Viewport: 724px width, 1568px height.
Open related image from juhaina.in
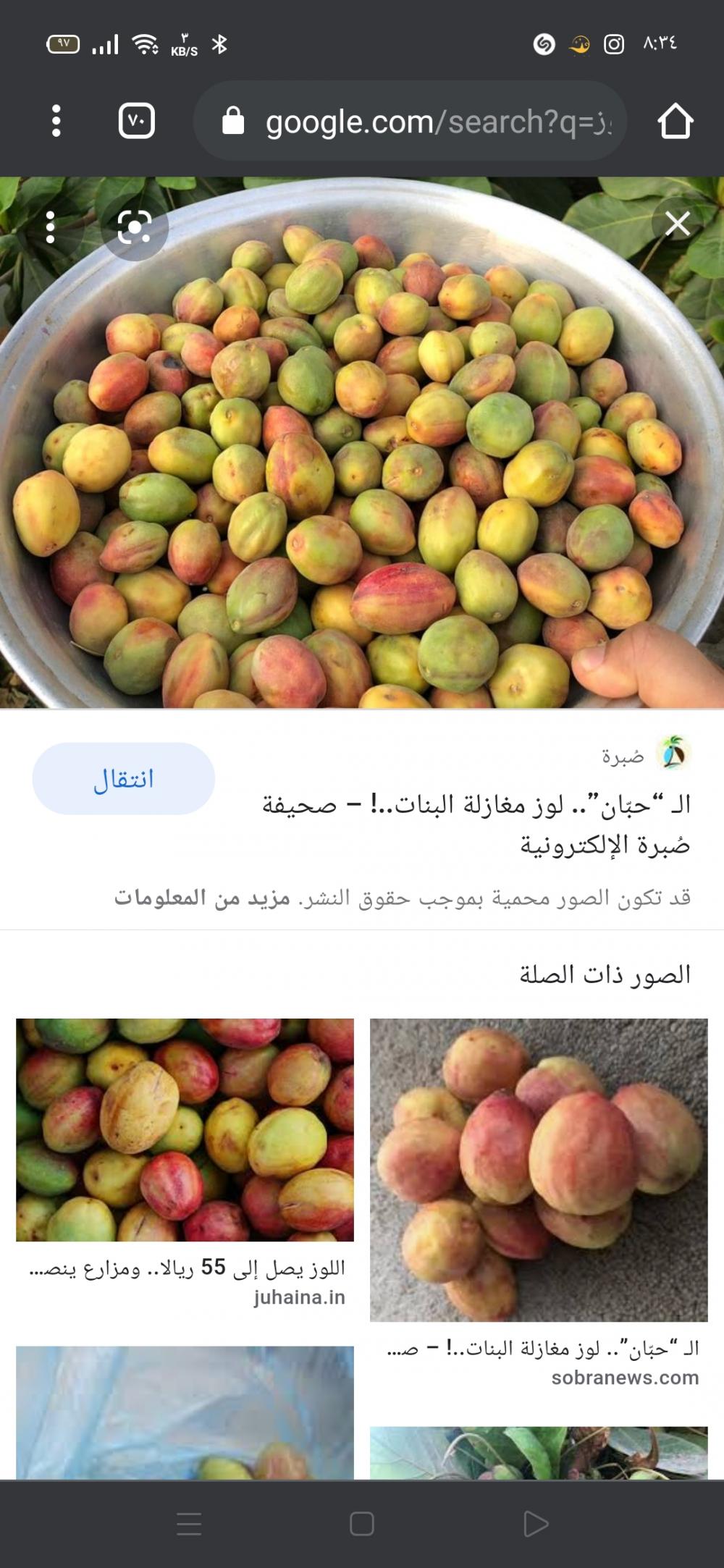[x=185, y=1129]
